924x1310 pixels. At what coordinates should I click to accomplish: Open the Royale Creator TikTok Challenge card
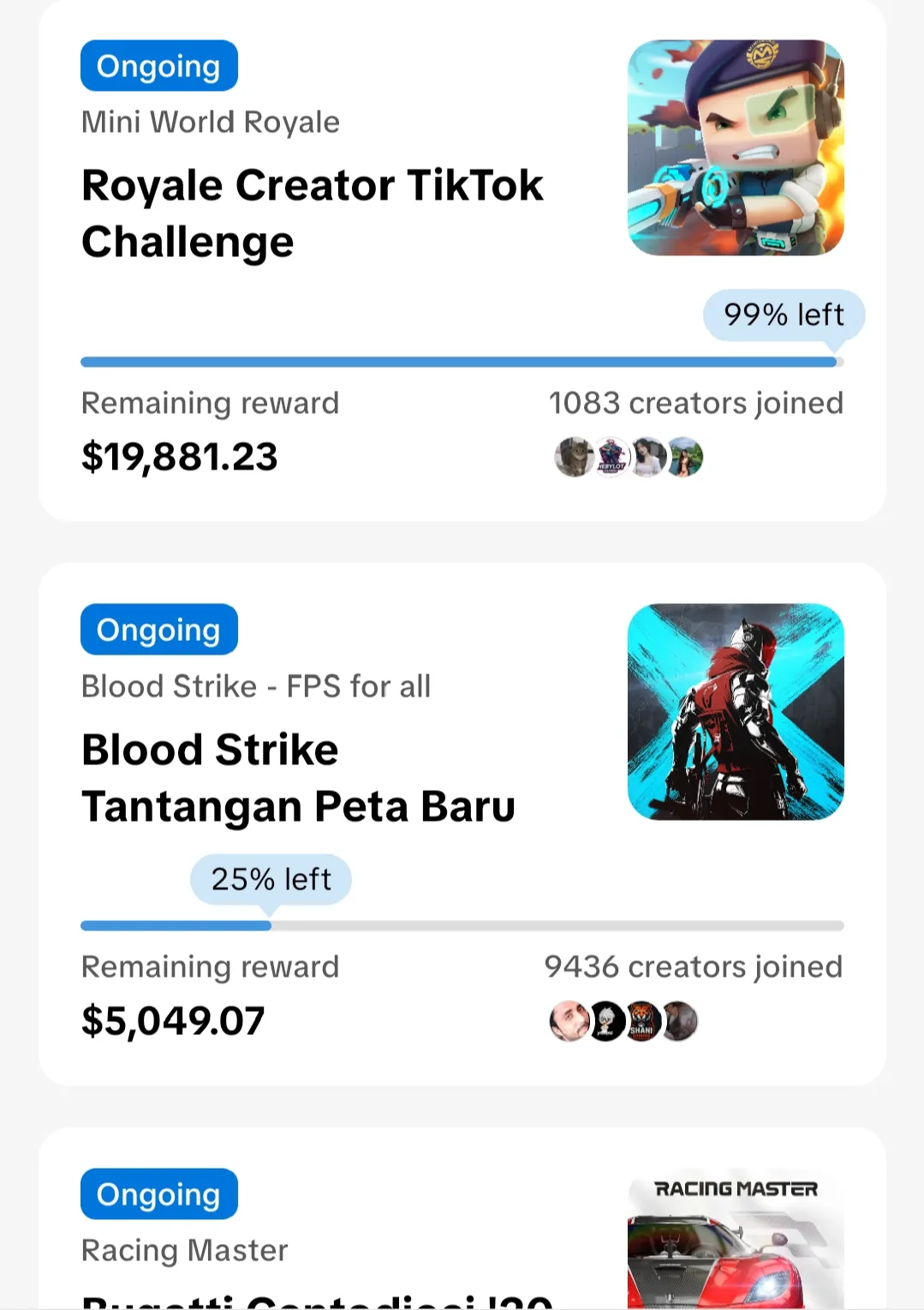313,214
